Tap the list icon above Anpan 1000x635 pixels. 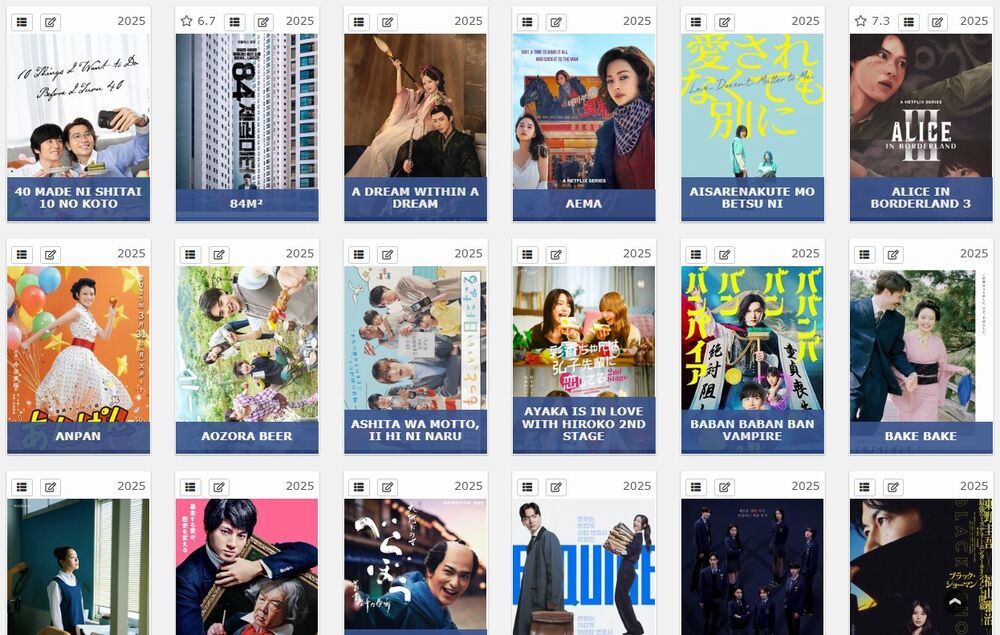click(22, 255)
